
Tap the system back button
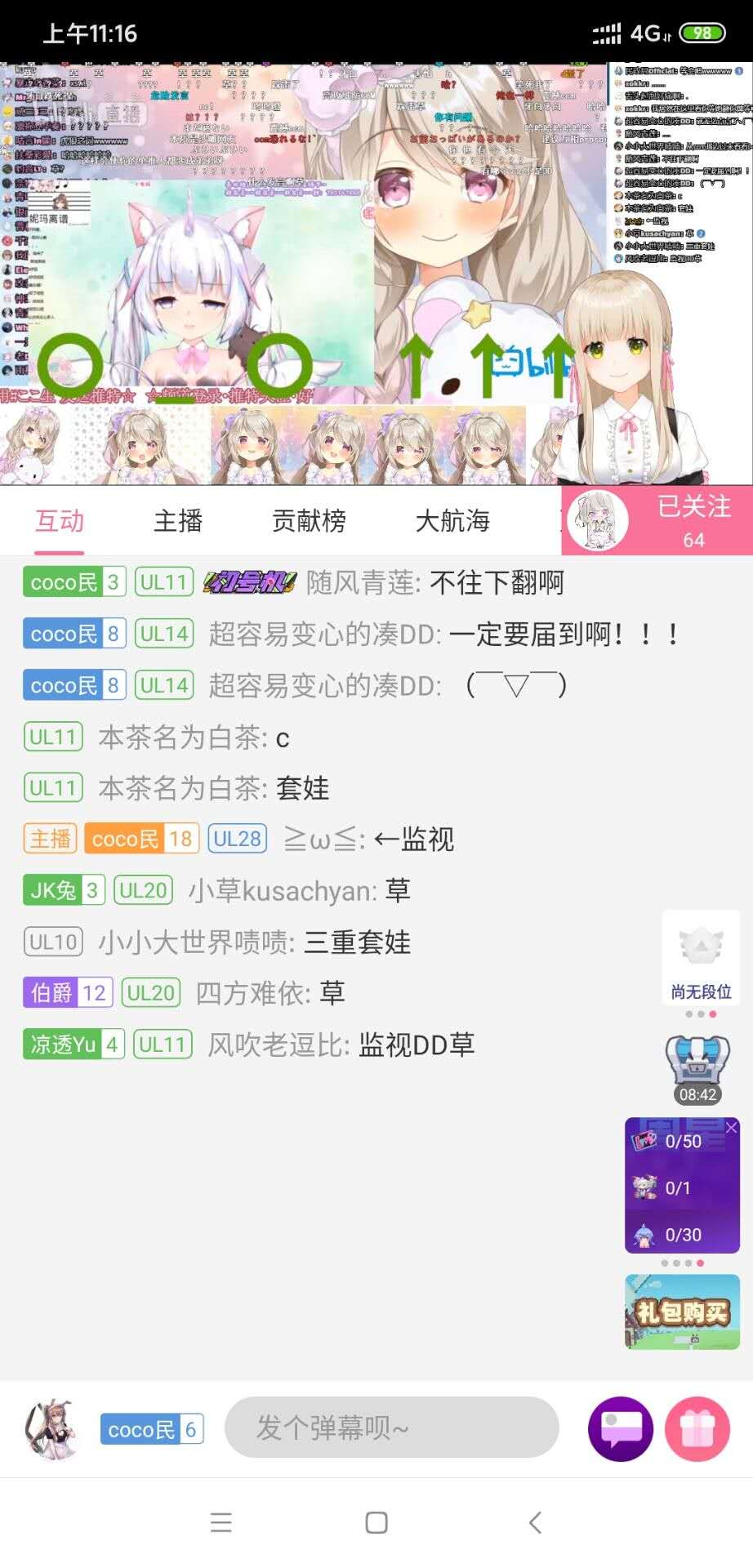[535, 1522]
